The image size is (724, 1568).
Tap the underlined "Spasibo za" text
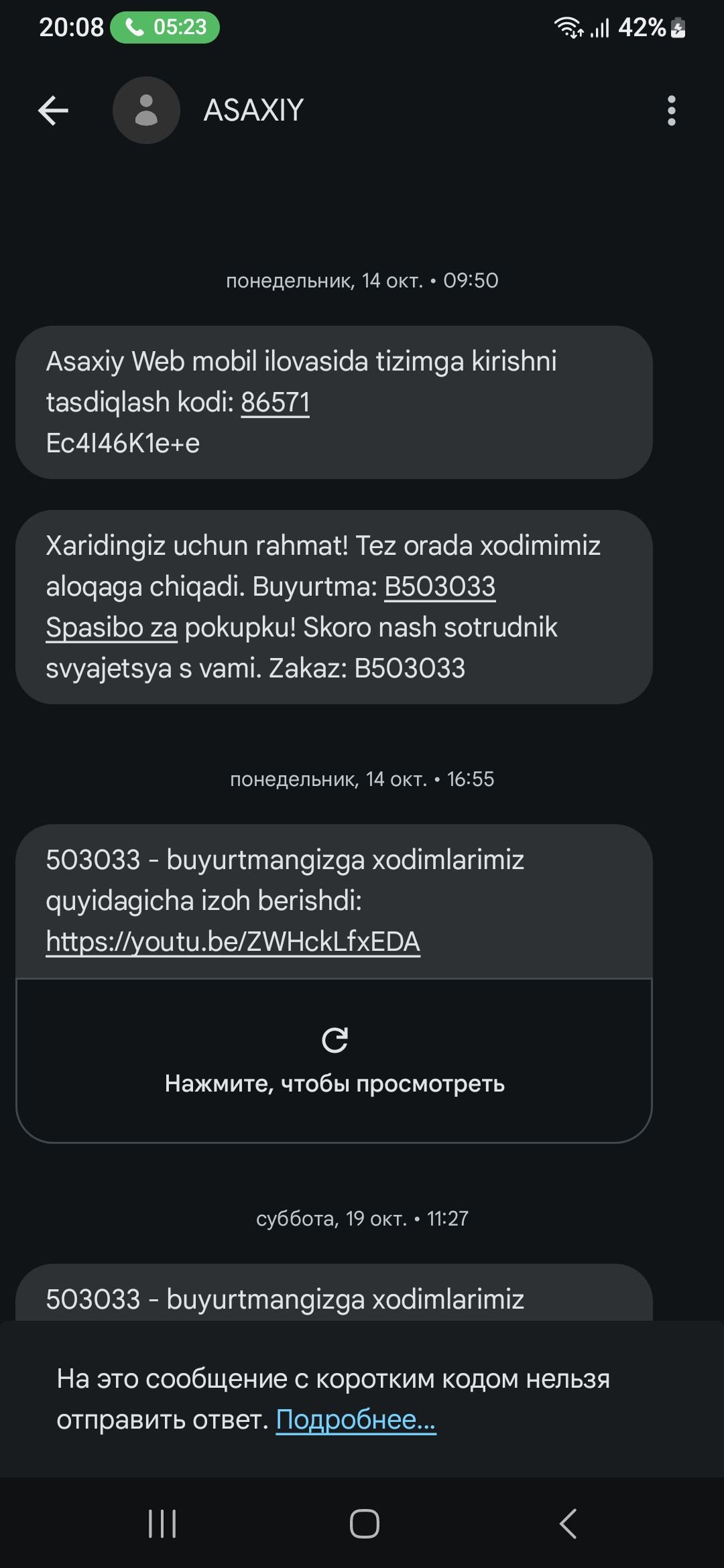pos(111,628)
